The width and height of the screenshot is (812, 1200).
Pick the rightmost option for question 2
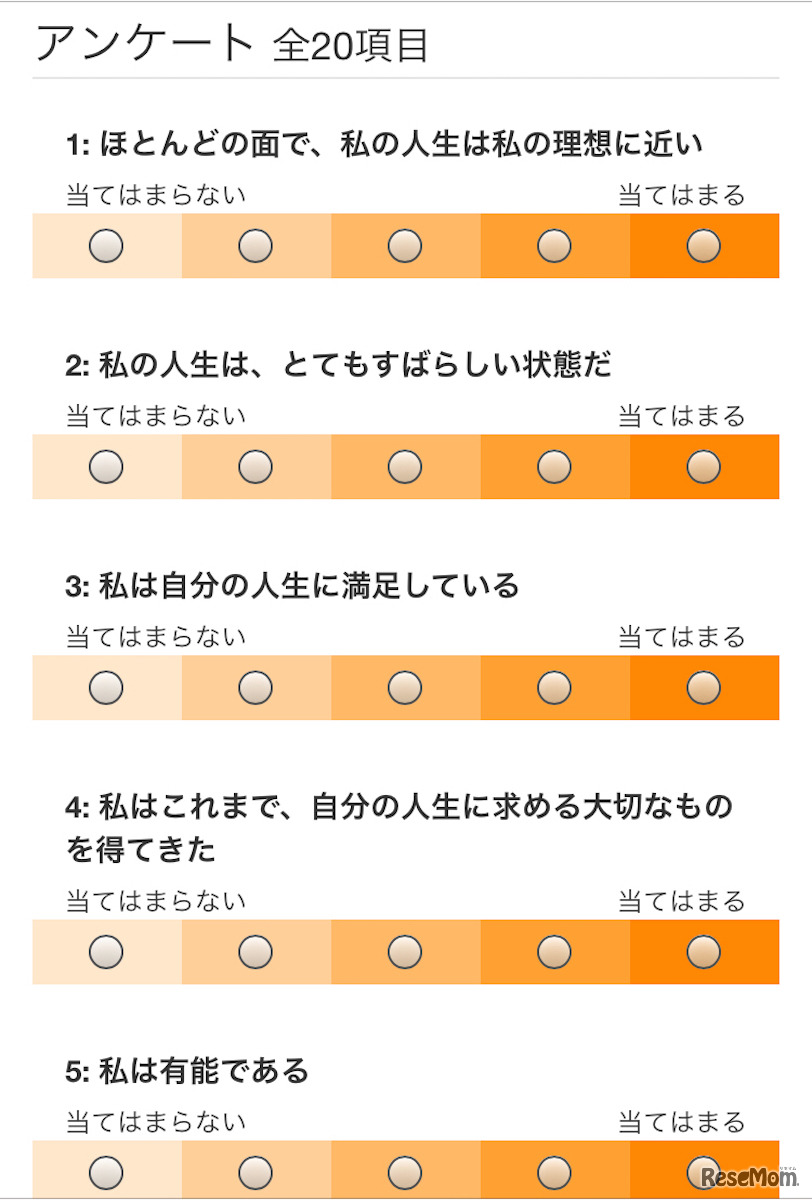coord(705,467)
